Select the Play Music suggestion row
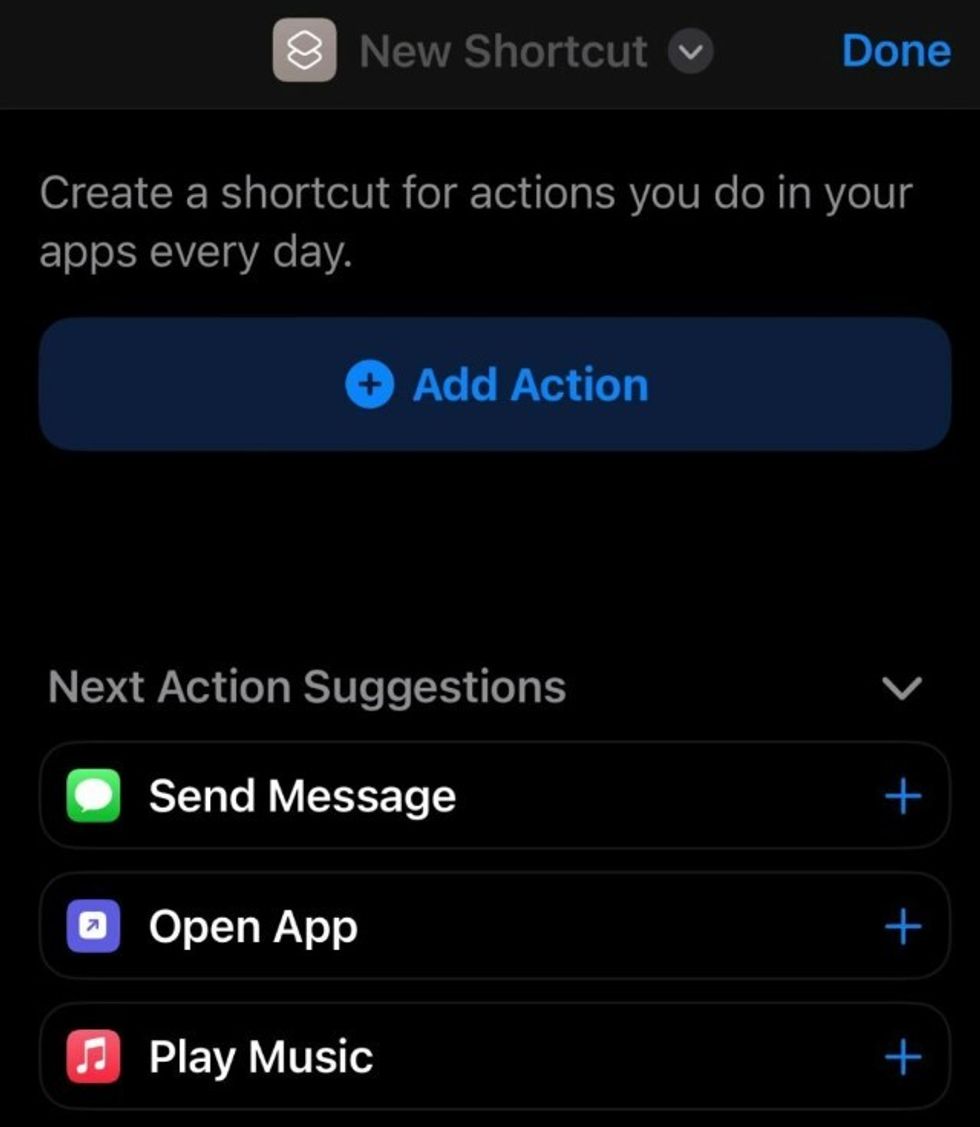980x1127 pixels. coord(450,1055)
